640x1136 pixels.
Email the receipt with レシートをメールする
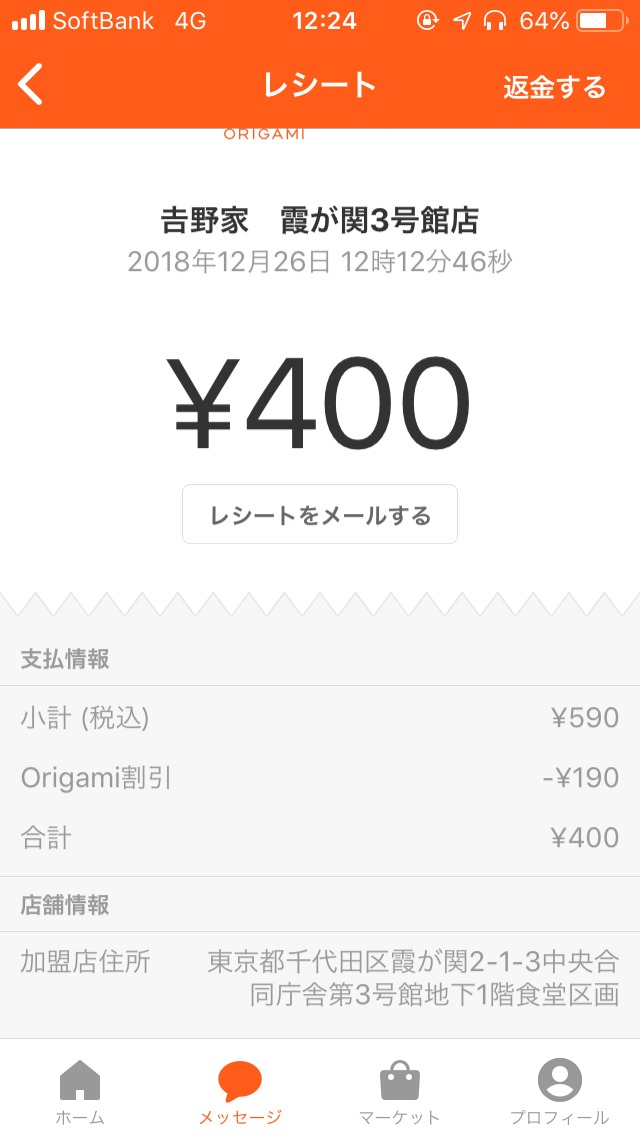pos(320,515)
